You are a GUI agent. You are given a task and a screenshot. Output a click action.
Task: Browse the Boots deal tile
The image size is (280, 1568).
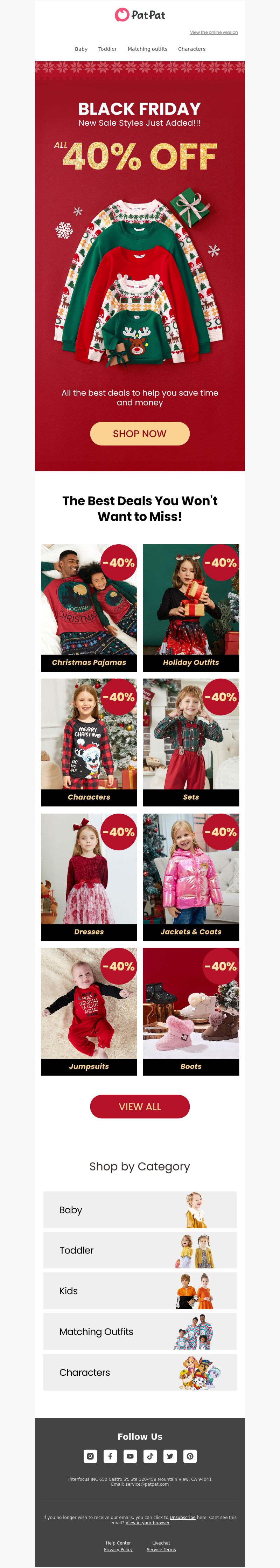pos(190,1011)
